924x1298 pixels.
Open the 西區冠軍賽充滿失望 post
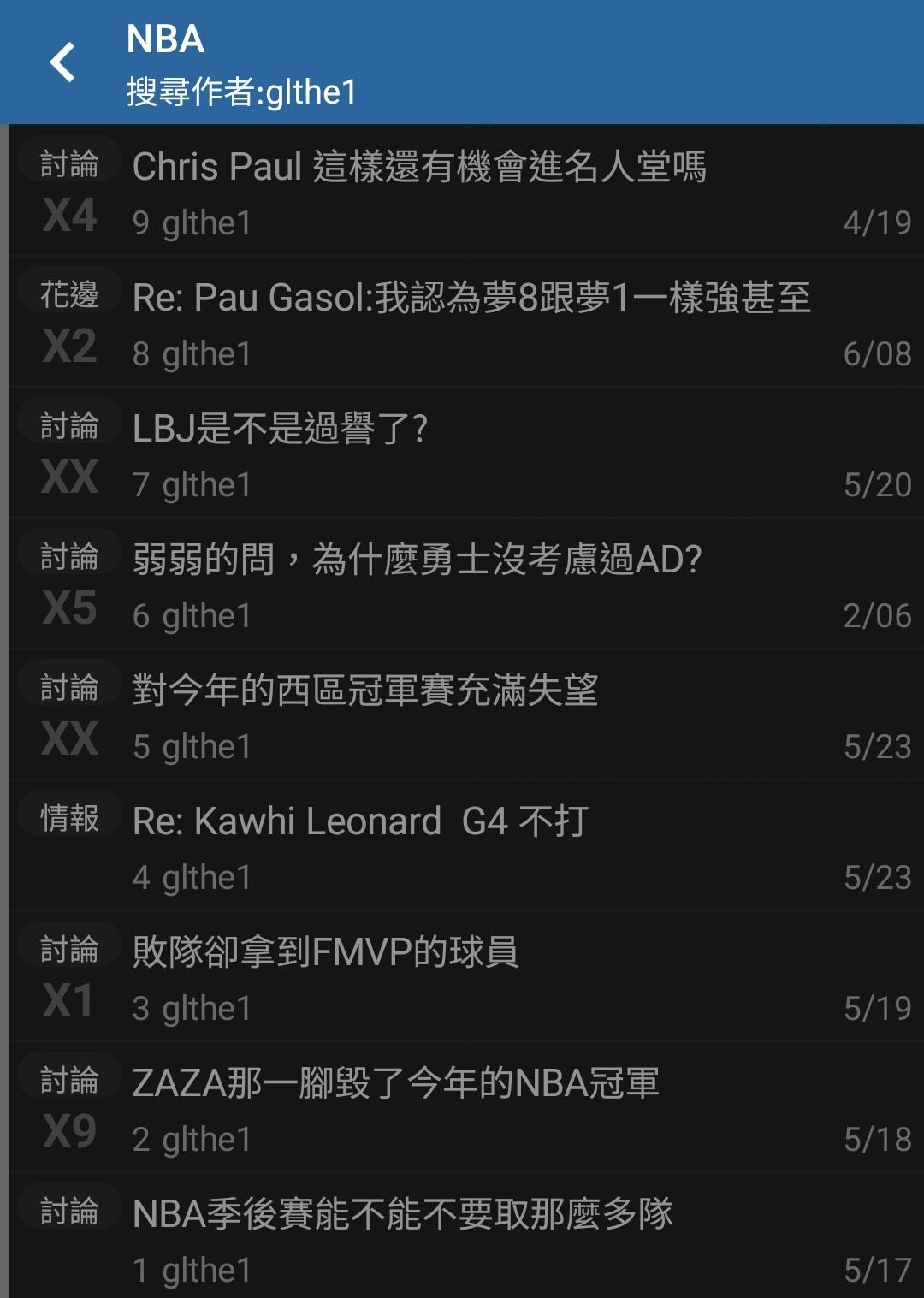pos(365,690)
